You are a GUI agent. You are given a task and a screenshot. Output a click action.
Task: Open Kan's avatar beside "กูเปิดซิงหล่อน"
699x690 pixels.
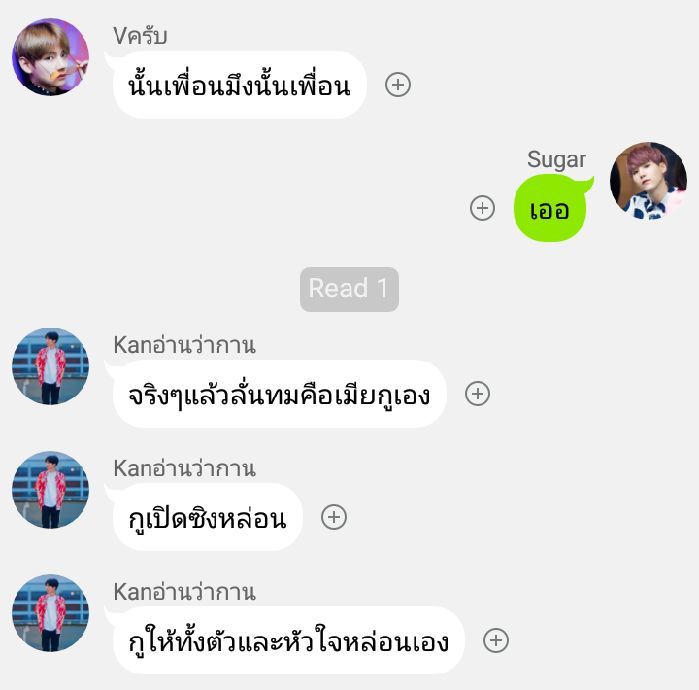pos(50,489)
